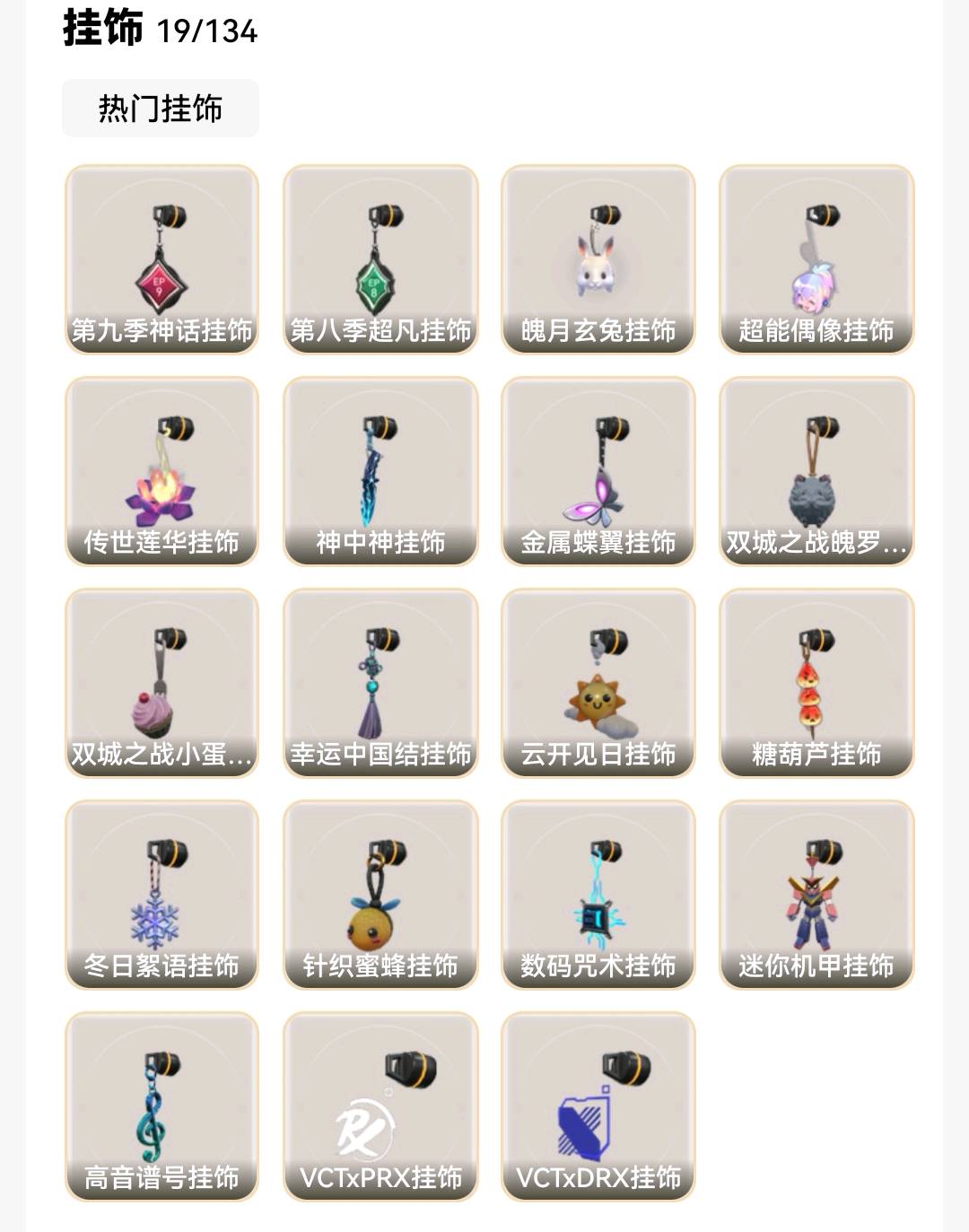The height and width of the screenshot is (1232, 969).
Task: Tap the 冬日絮语挂饰 snowflake charm
Action: (x=161, y=895)
